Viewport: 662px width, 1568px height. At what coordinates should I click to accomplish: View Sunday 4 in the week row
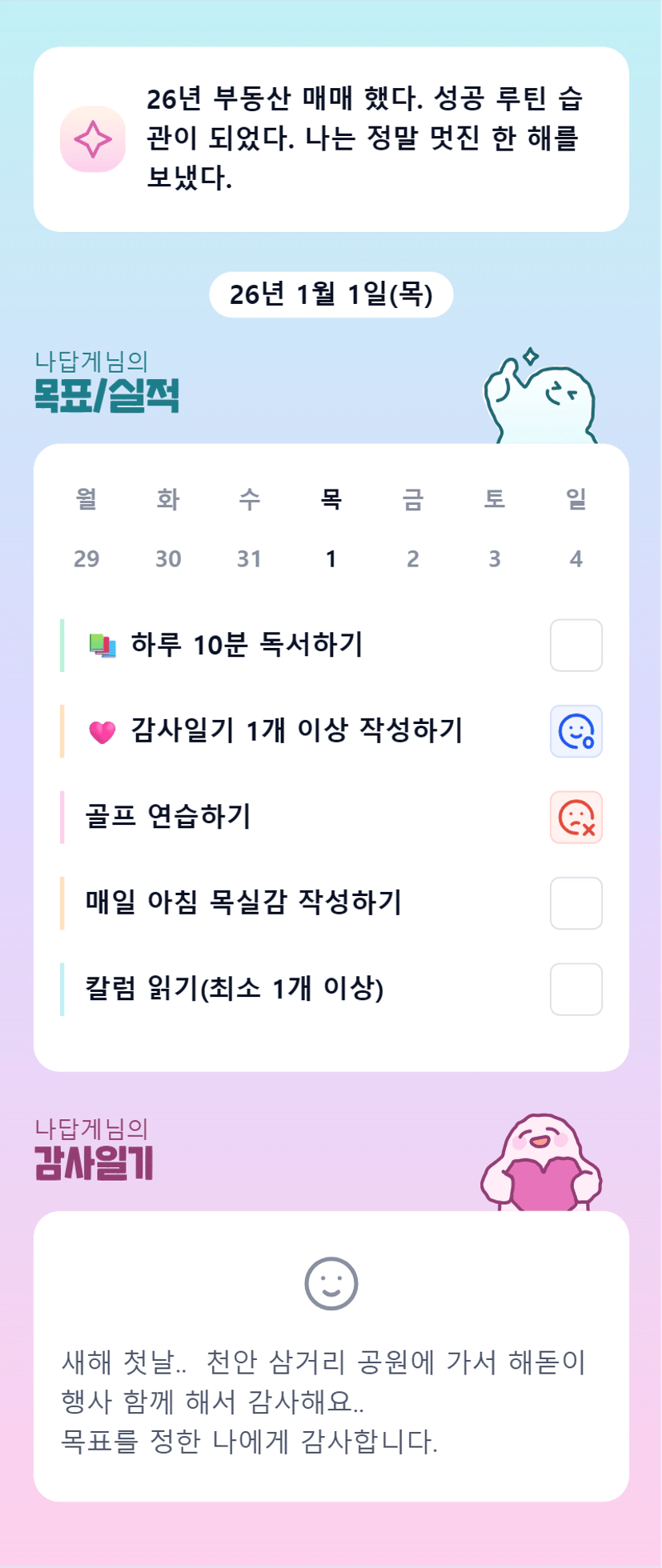(x=576, y=558)
